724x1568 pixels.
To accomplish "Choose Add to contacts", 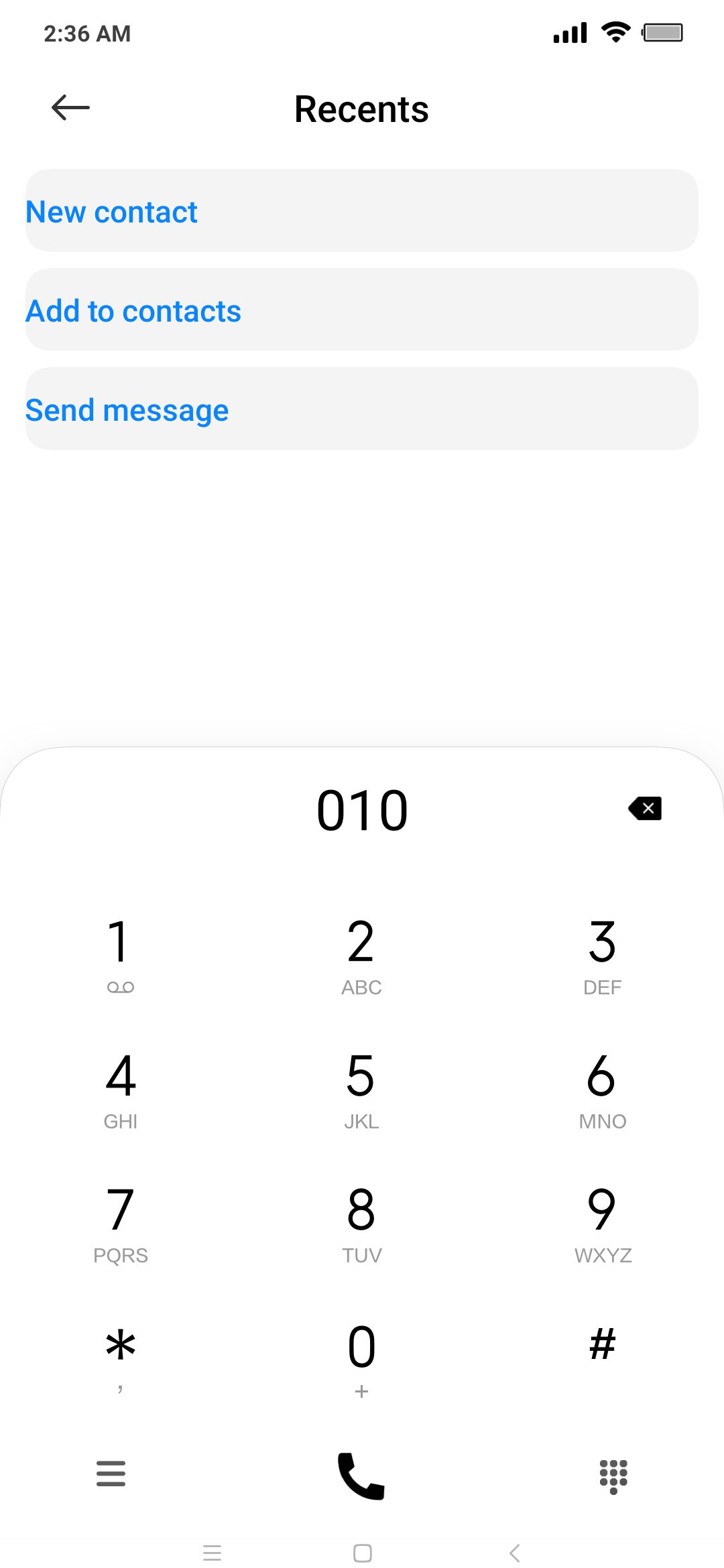I will [362, 310].
